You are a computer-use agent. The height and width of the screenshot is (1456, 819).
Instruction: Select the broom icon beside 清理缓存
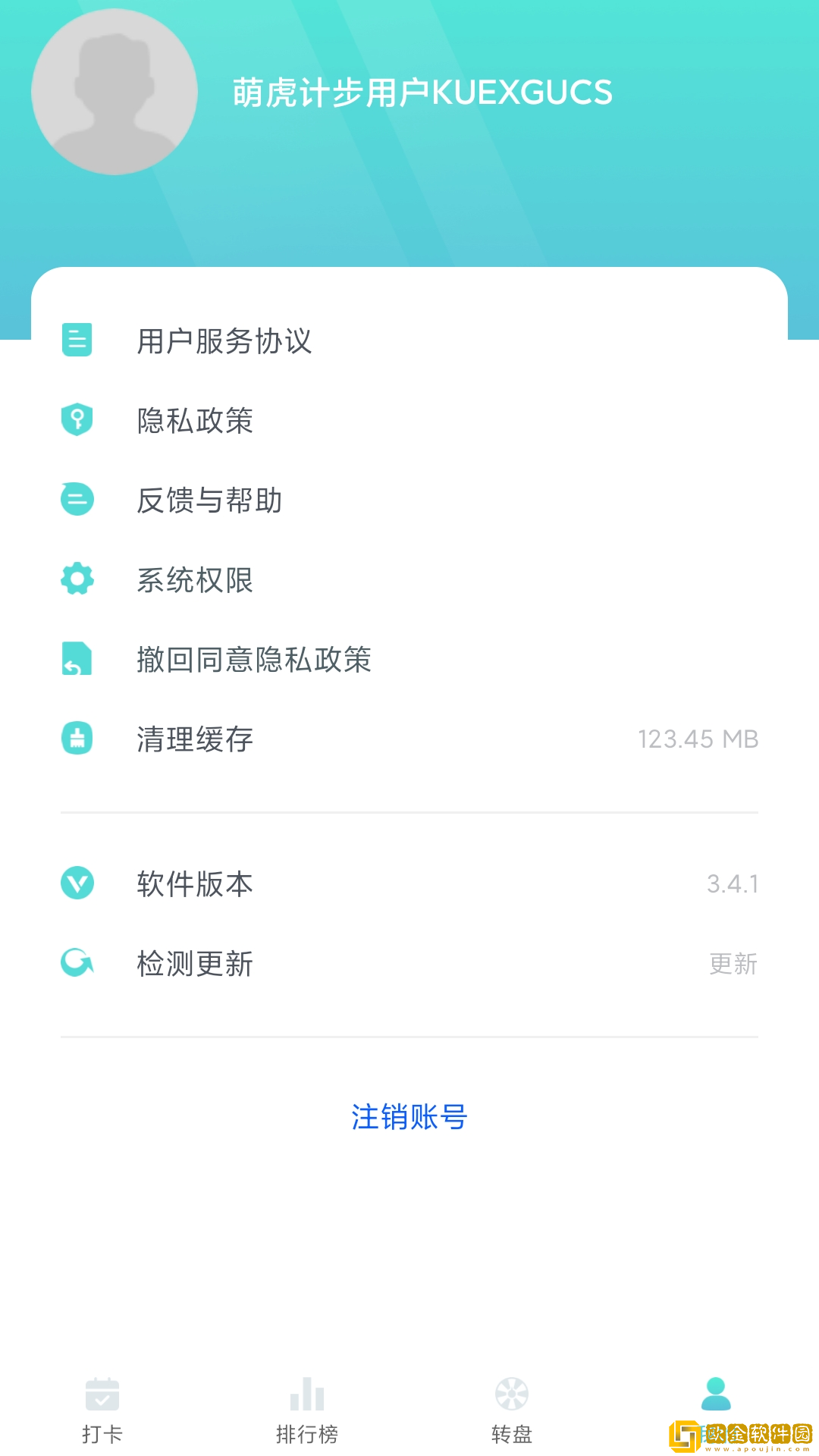click(77, 738)
